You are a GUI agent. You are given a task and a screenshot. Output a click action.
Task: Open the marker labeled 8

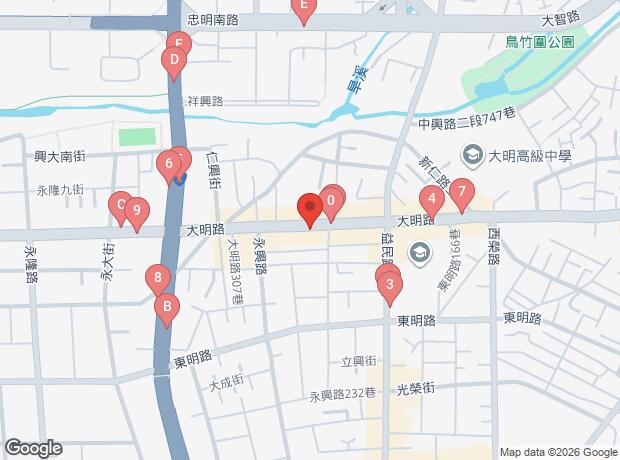tap(156, 277)
